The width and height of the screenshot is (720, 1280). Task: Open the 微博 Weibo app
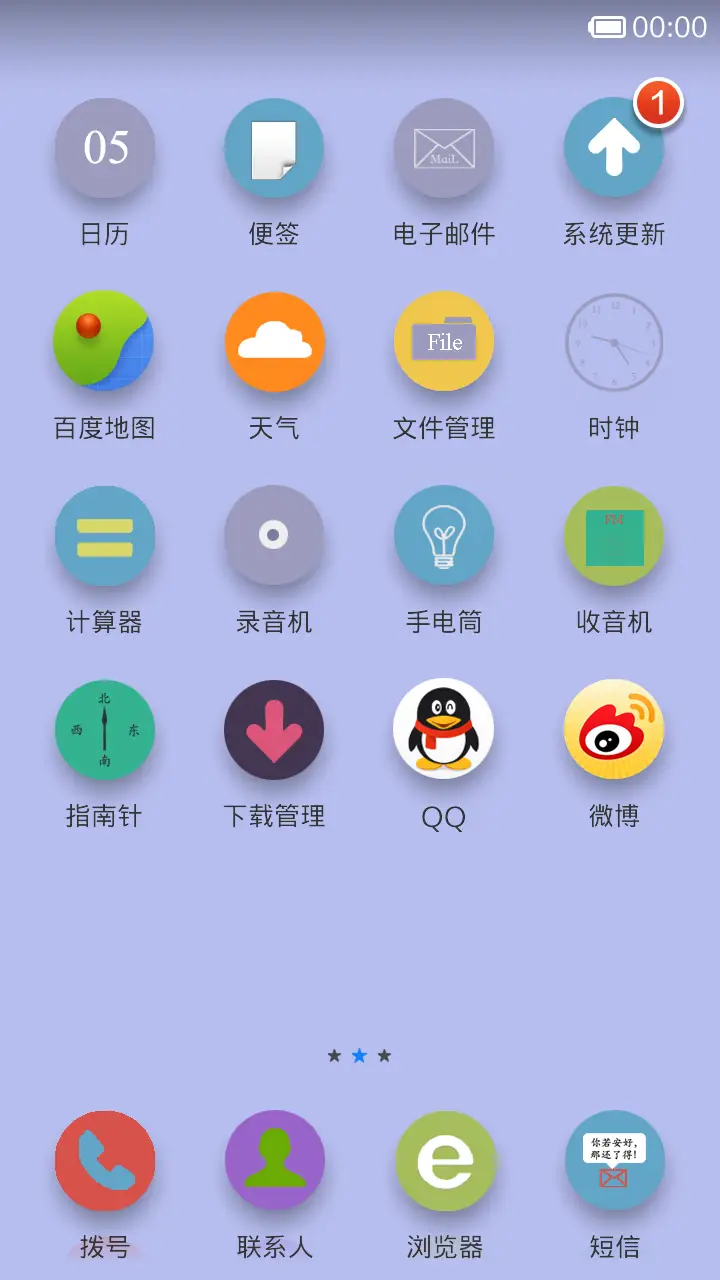pos(614,730)
